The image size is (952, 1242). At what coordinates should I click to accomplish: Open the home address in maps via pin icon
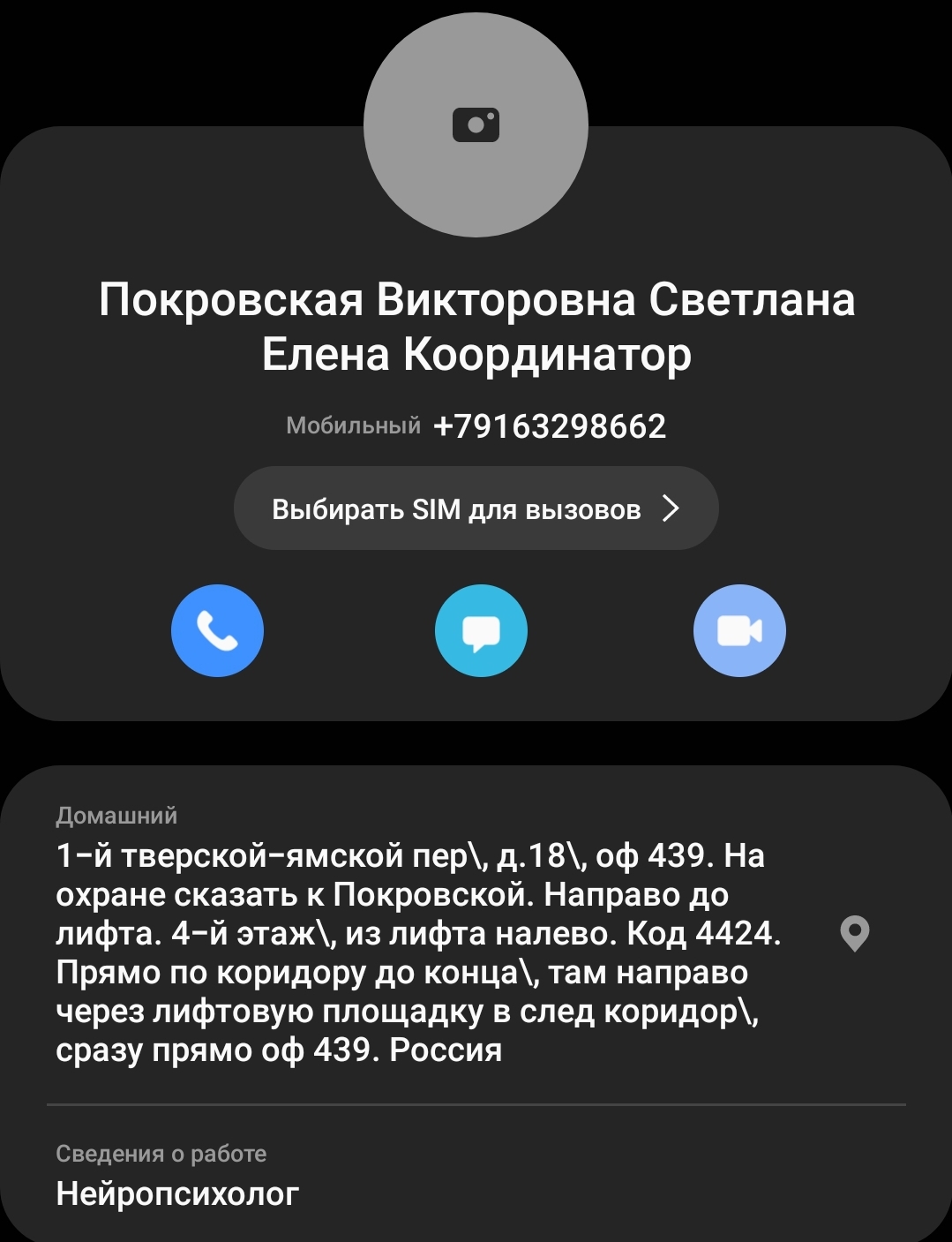click(x=854, y=933)
